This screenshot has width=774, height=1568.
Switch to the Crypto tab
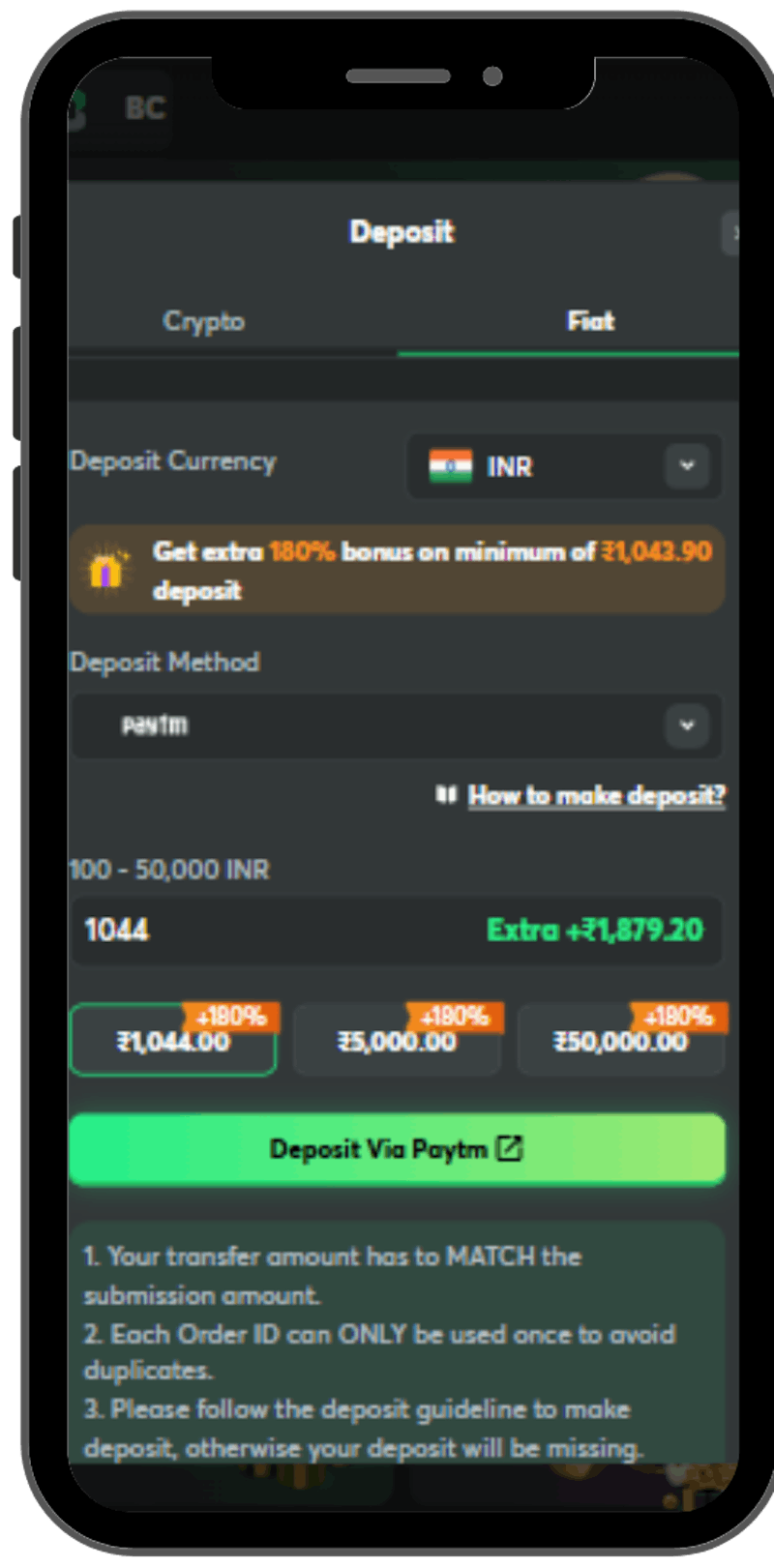coord(204,321)
